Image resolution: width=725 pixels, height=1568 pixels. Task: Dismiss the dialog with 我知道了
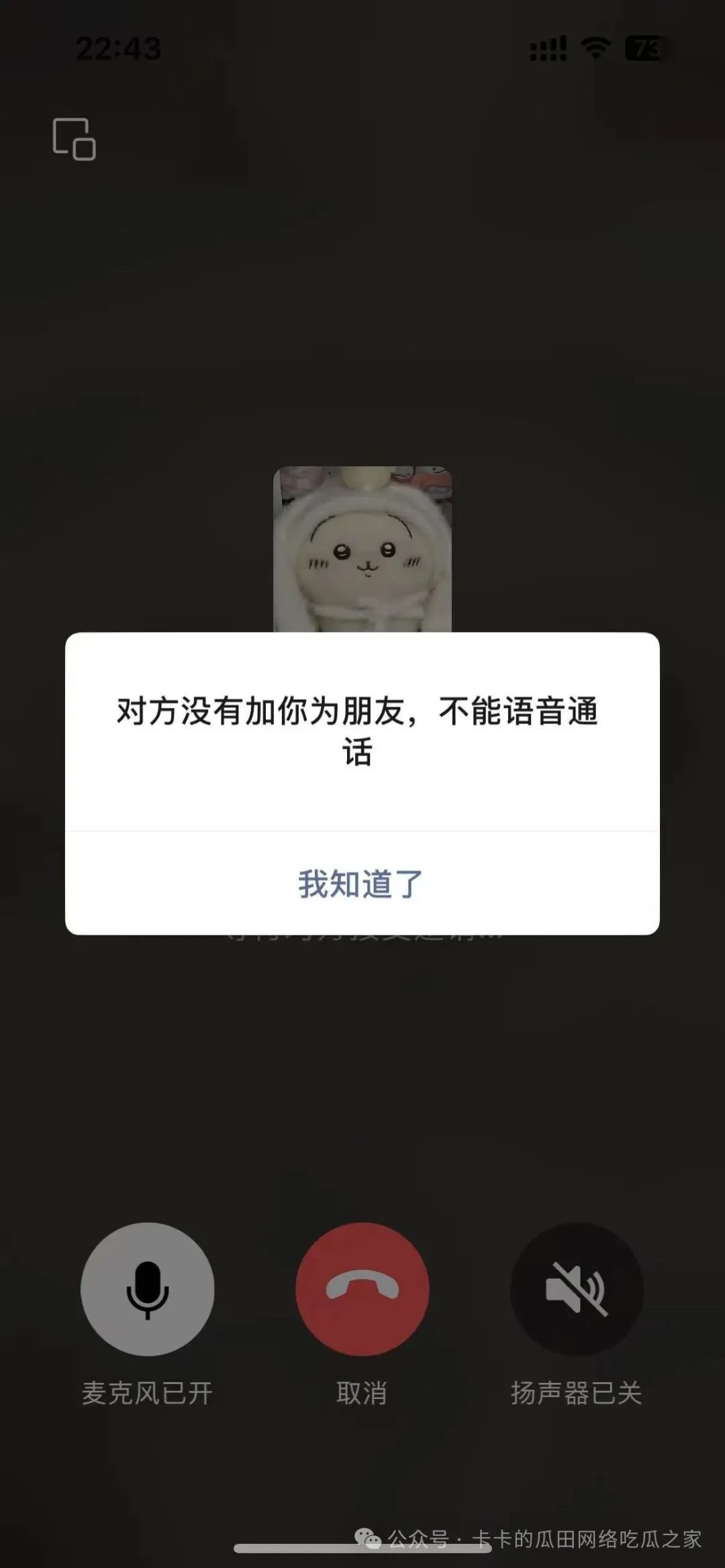(x=362, y=884)
